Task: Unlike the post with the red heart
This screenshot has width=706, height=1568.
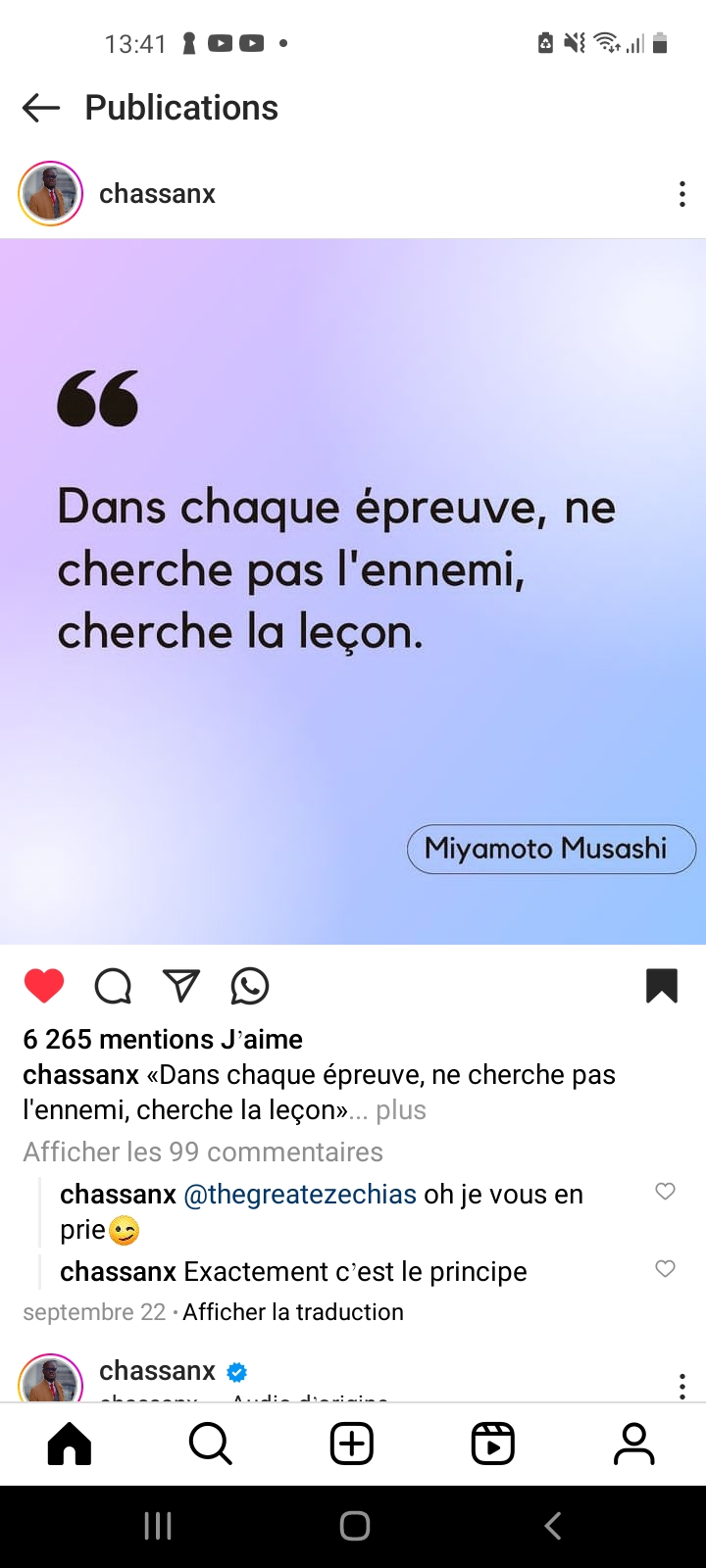Action: click(x=44, y=985)
